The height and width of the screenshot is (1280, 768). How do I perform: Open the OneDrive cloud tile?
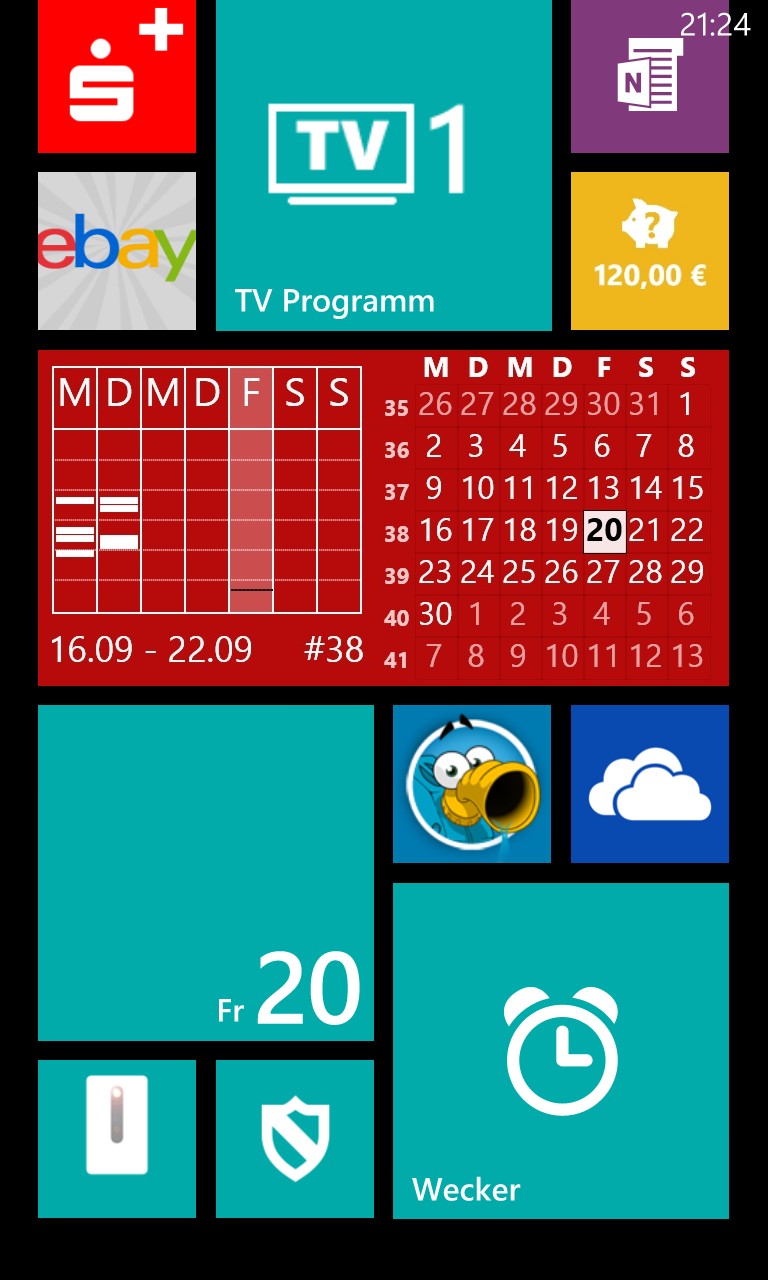click(x=650, y=784)
